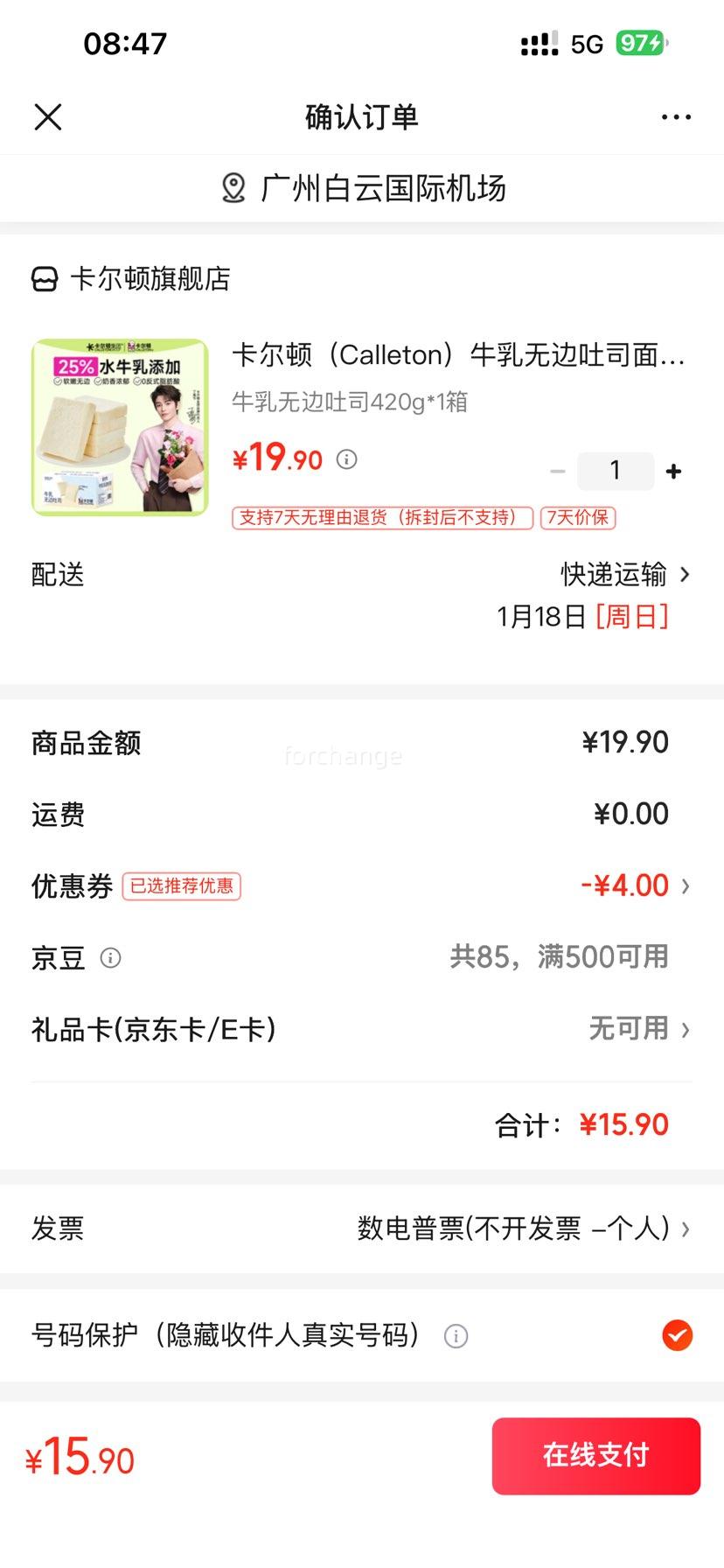Select the 确认订单 title bar
The width and height of the screenshot is (724, 1568).
tap(362, 116)
